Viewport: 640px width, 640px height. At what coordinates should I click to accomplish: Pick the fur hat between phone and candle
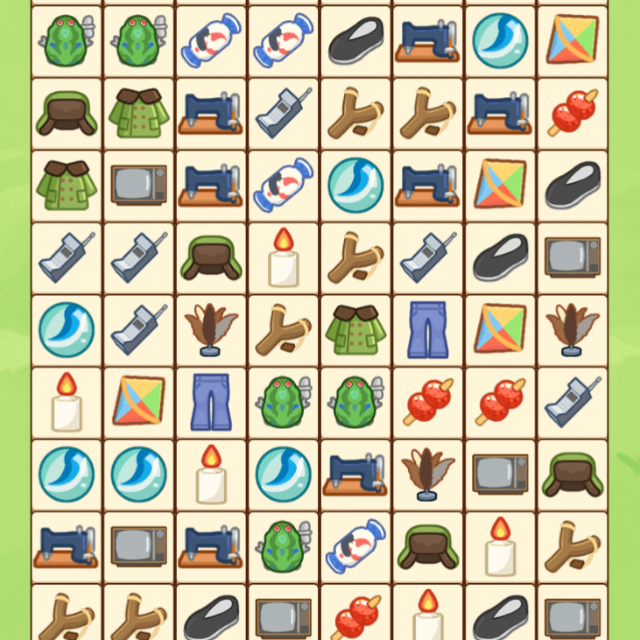point(211,258)
